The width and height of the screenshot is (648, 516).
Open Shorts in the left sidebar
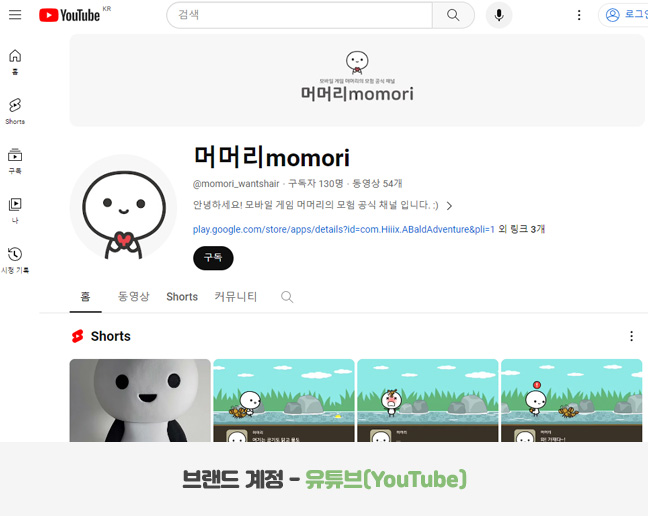[x=15, y=110]
